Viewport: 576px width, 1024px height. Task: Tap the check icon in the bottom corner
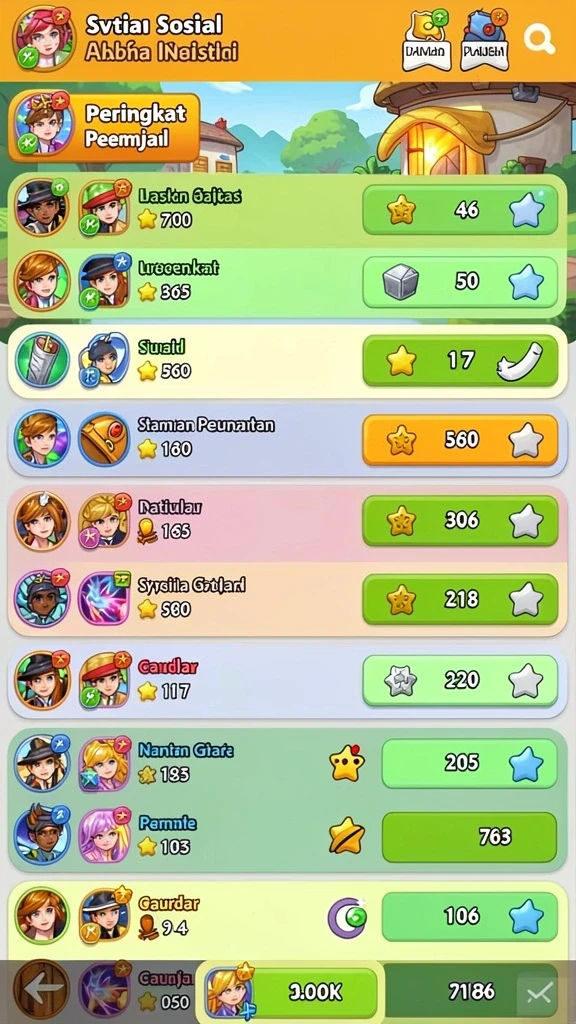point(539,995)
